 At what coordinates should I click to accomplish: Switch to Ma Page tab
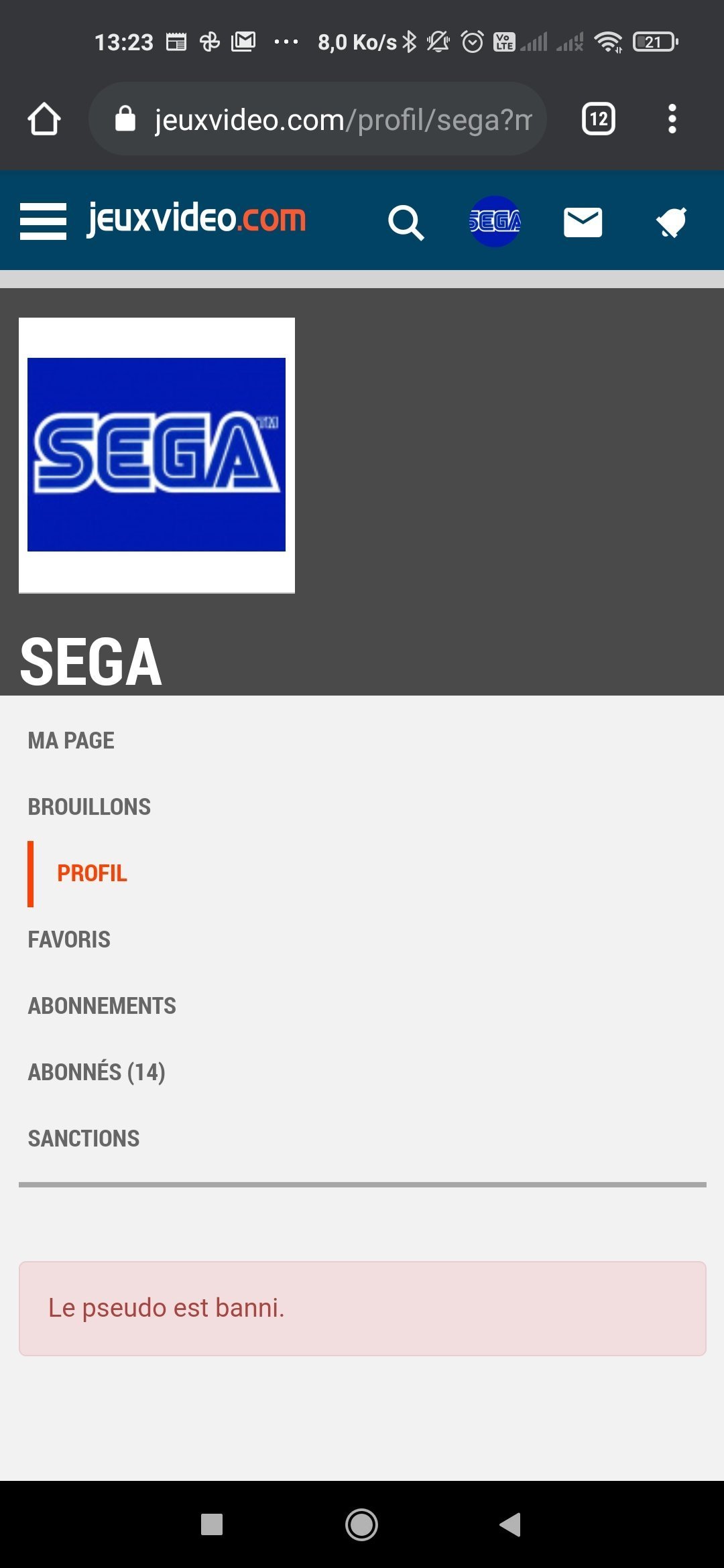pyautogui.click(x=71, y=740)
